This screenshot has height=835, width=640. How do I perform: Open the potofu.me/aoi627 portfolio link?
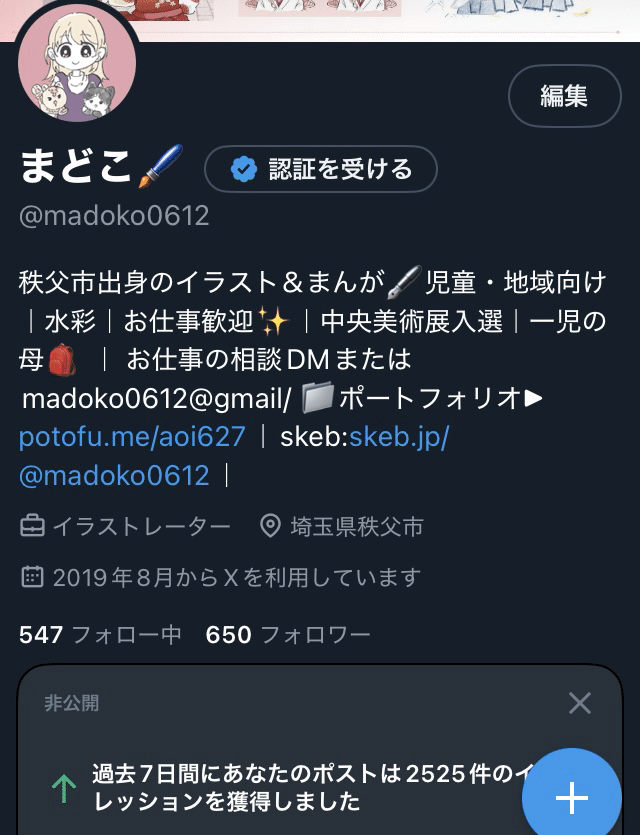click(x=132, y=436)
